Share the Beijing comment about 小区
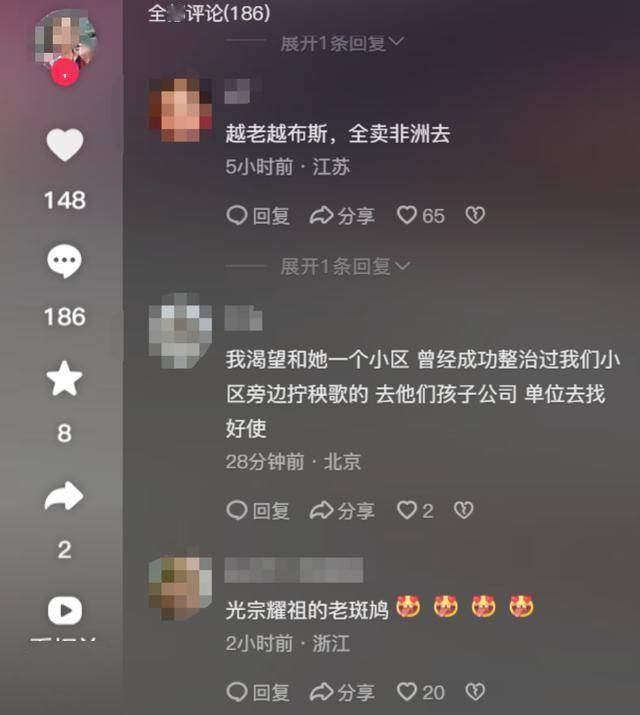This screenshot has width=640, height=715. [342, 510]
